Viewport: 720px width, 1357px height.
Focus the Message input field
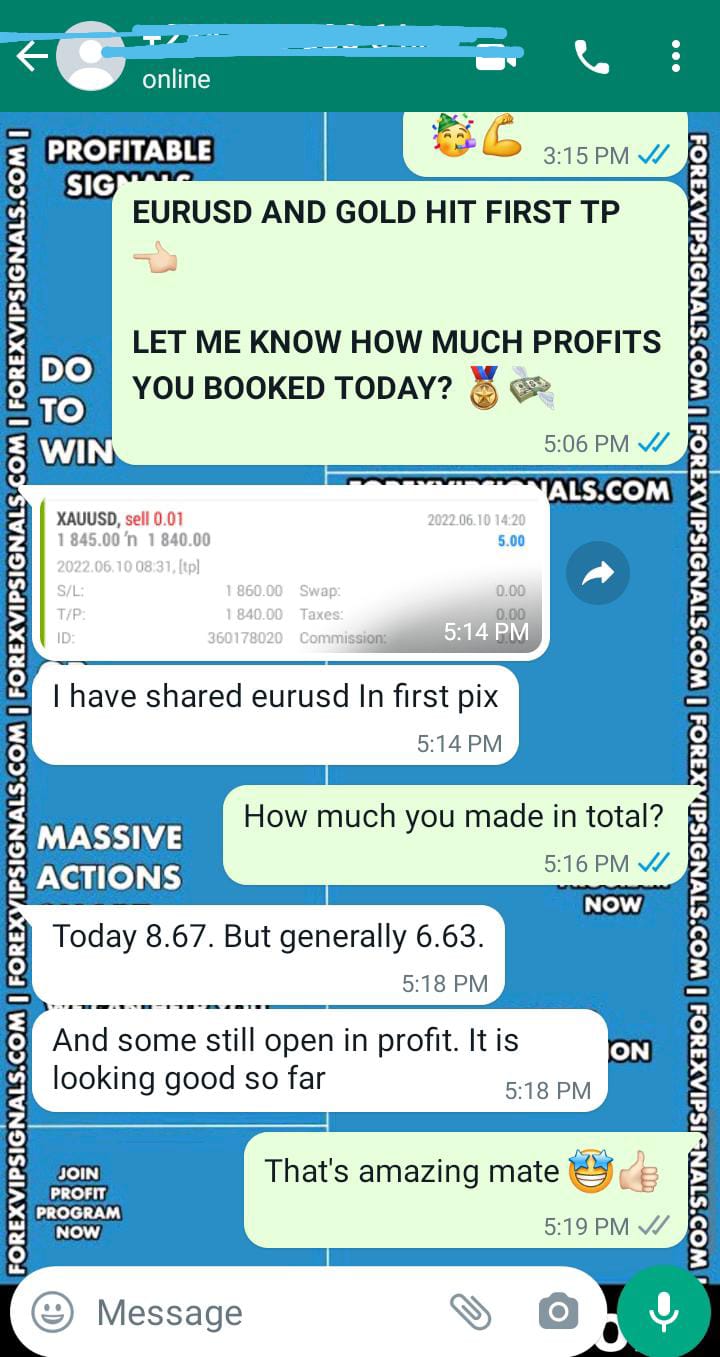260,1312
